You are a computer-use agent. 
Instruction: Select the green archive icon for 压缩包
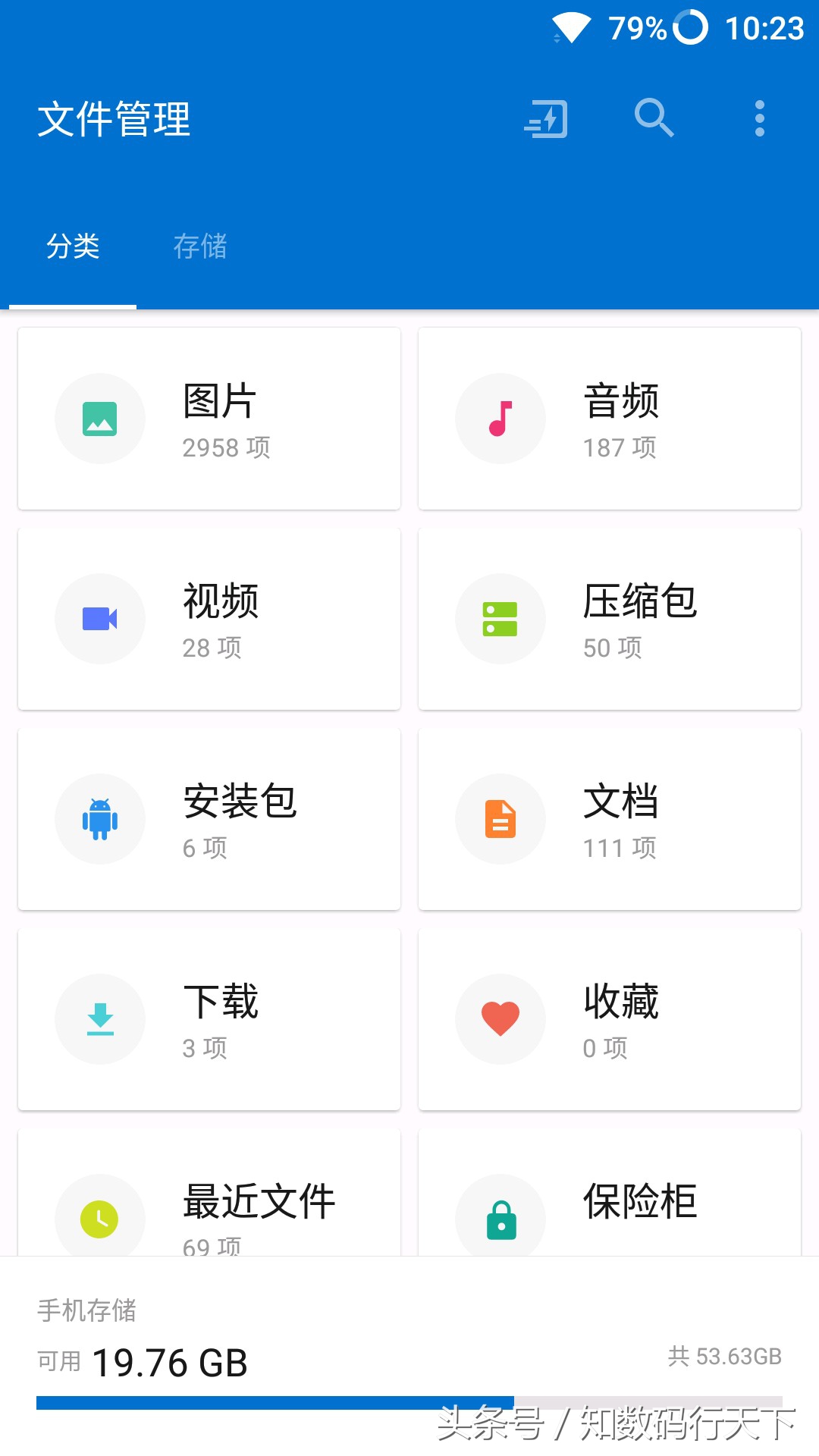coord(500,618)
